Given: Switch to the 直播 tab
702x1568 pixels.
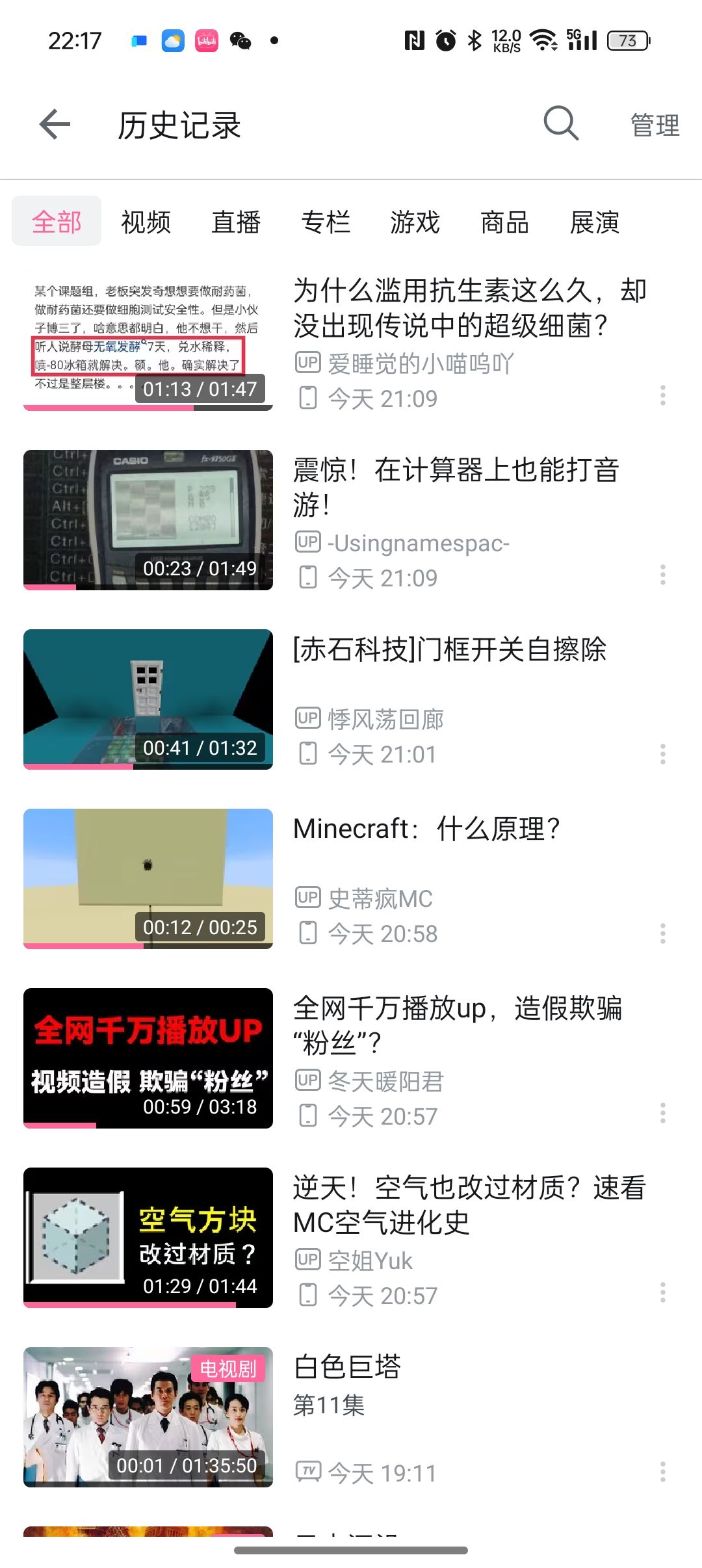Looking at the screenshot, I should 236,222.
